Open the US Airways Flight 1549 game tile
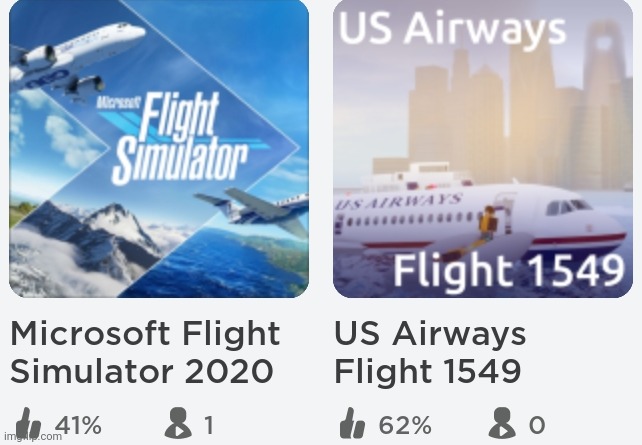 click(483, 150)
